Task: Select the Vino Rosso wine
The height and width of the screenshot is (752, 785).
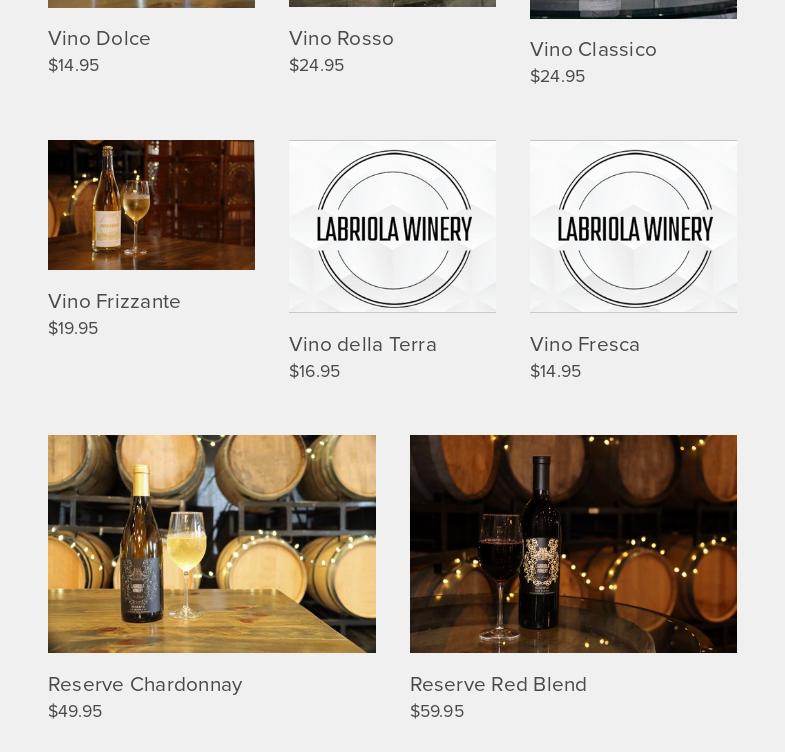Action: pyautogui.click(x=342, y=39)
